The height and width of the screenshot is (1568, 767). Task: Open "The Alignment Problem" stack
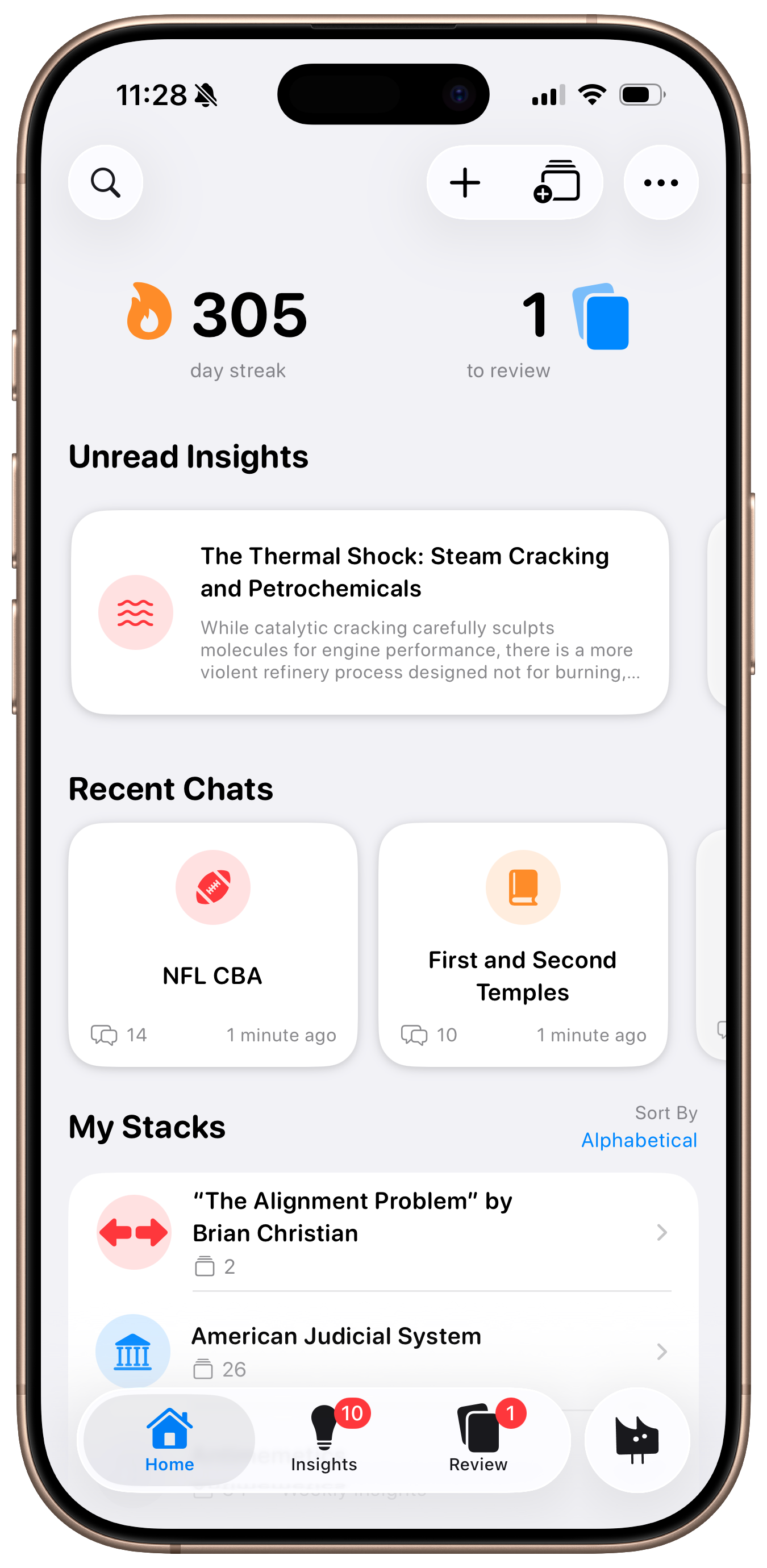coord(383,1232)
